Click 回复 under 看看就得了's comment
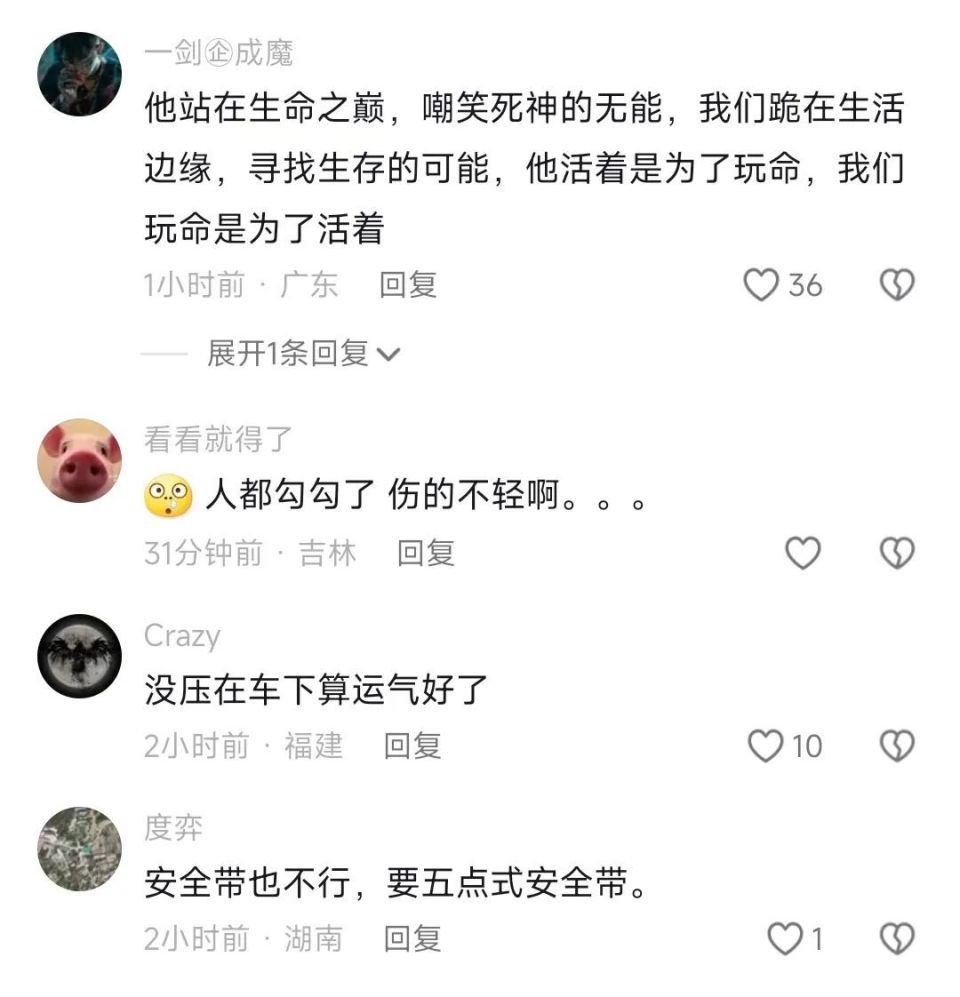Screen dimensions: 960x997 [424, 551]
